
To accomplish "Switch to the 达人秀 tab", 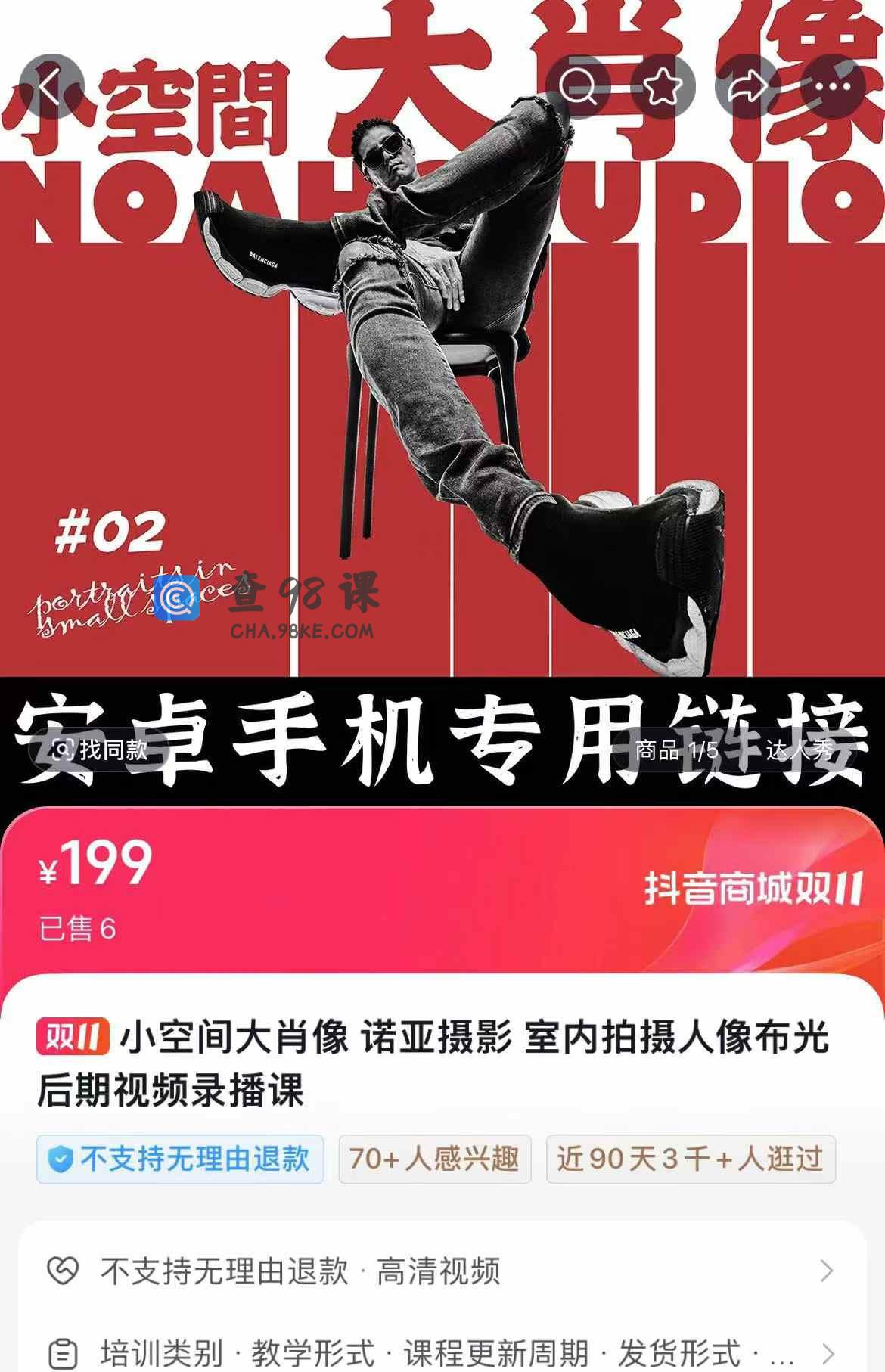I will click(799, 750).
